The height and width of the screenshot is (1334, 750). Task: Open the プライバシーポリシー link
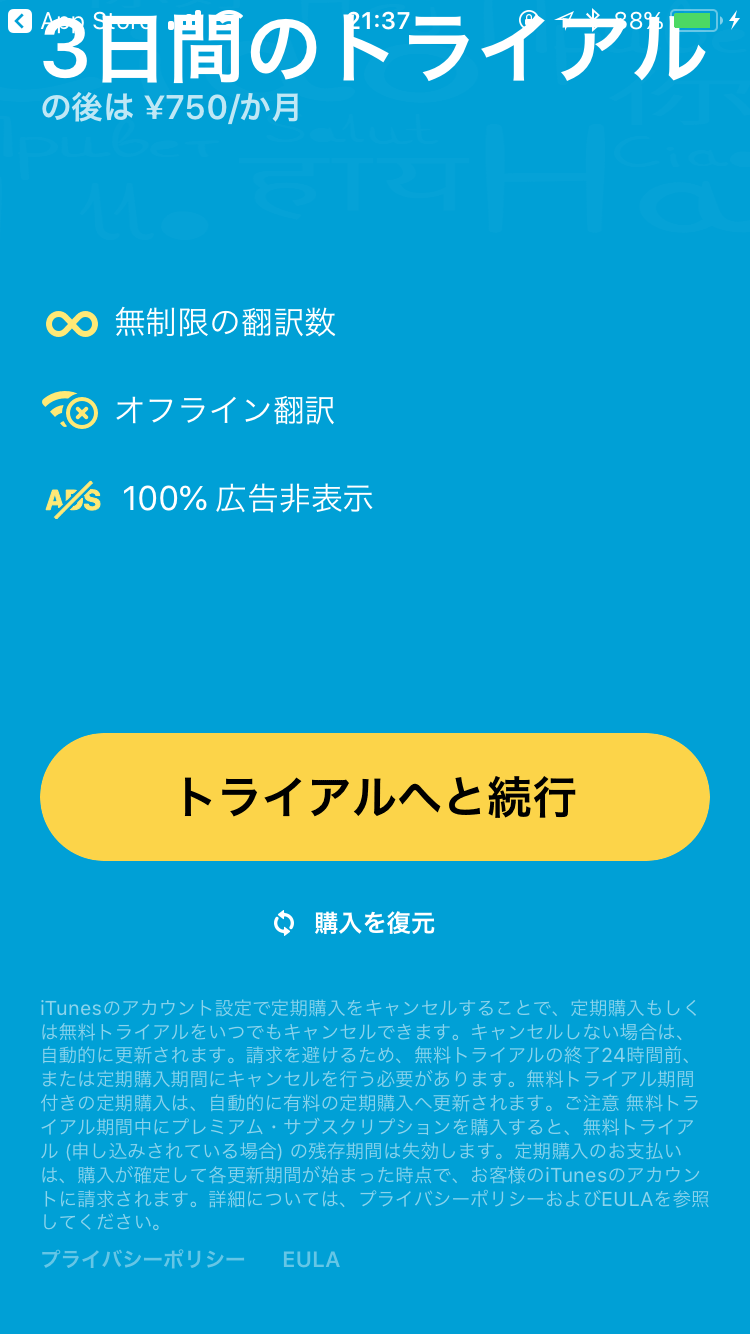pos(143,1259)
